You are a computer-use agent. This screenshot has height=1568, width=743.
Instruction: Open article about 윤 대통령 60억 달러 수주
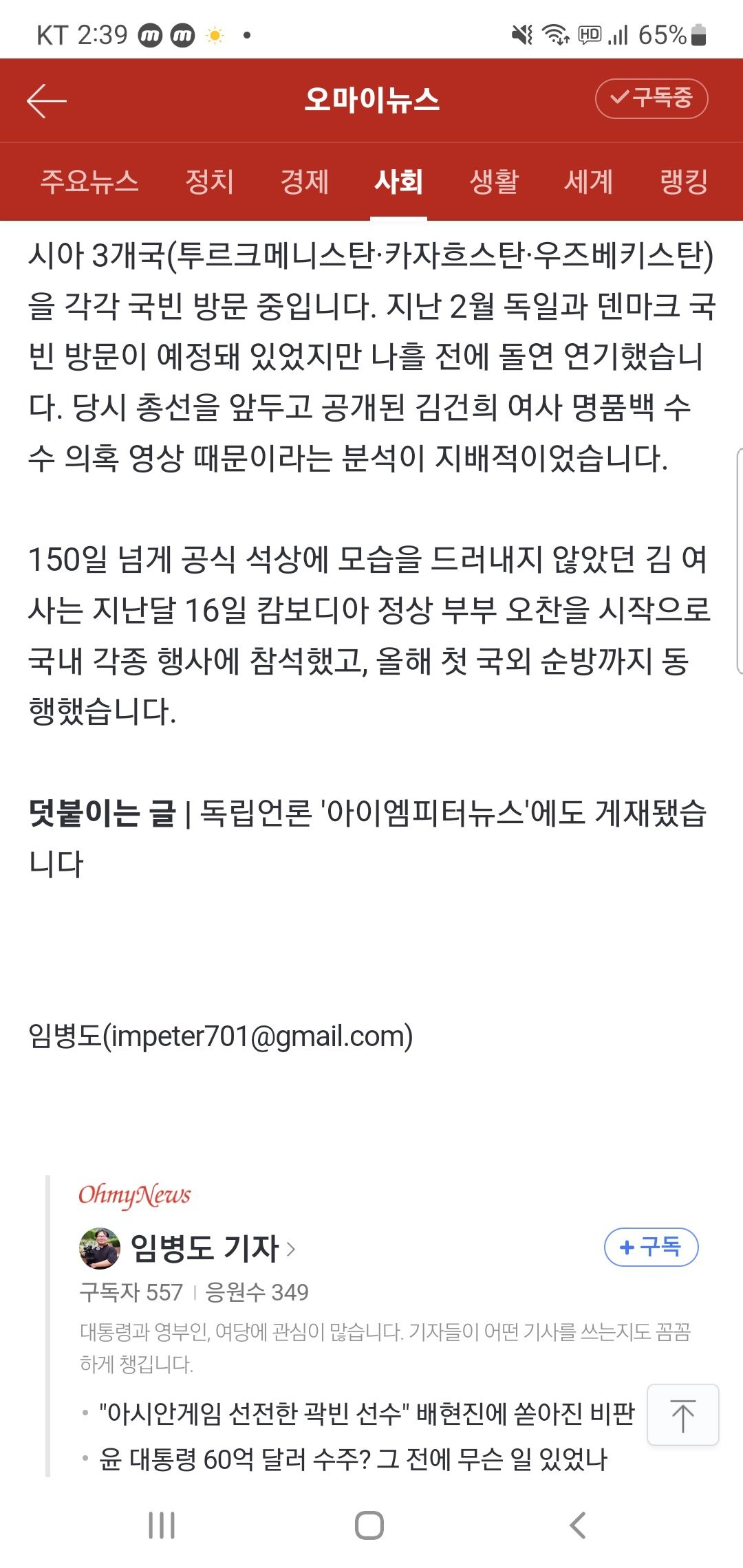(x=353, y=1458)
